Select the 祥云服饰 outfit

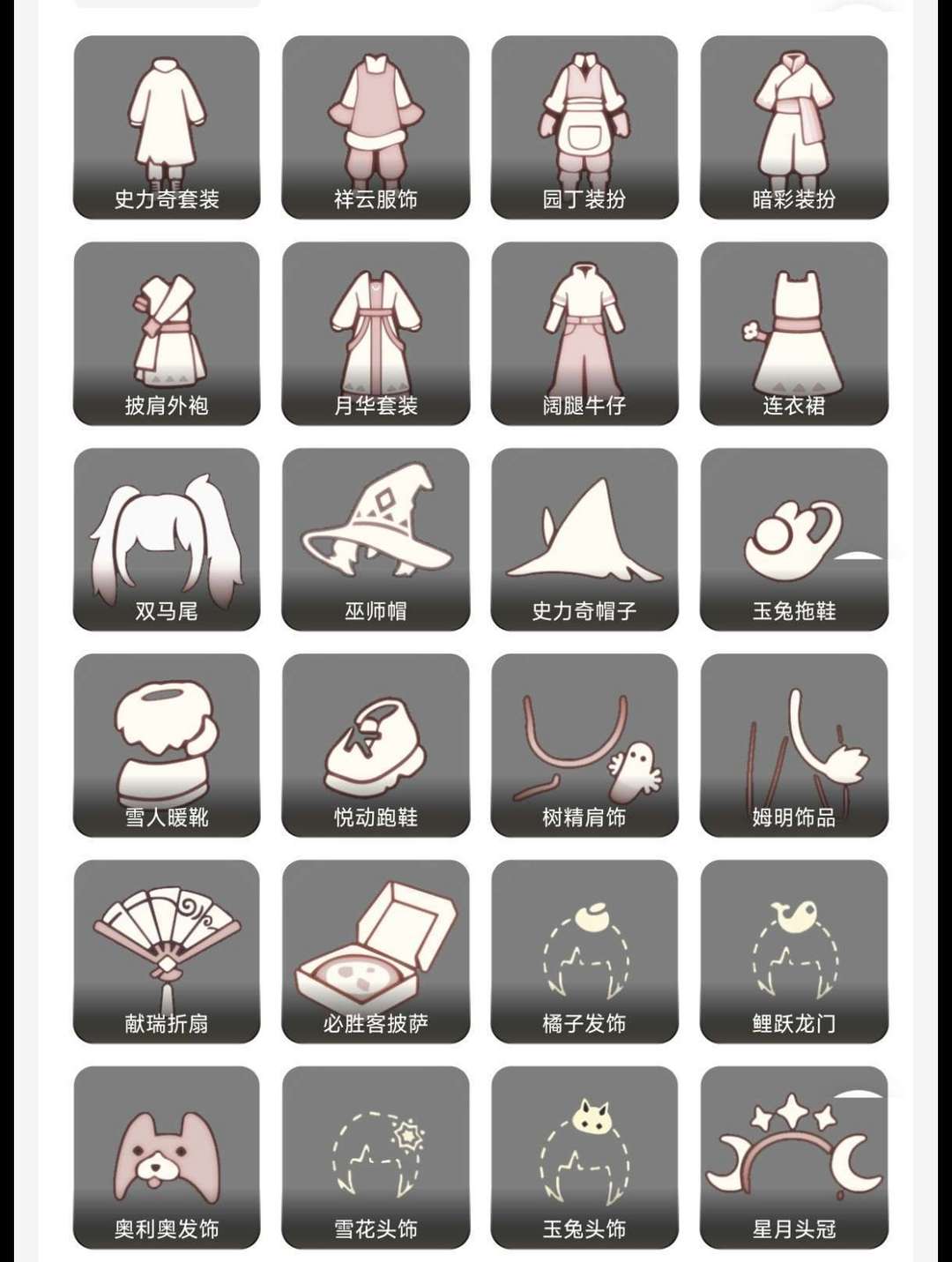tap(376, 127)
